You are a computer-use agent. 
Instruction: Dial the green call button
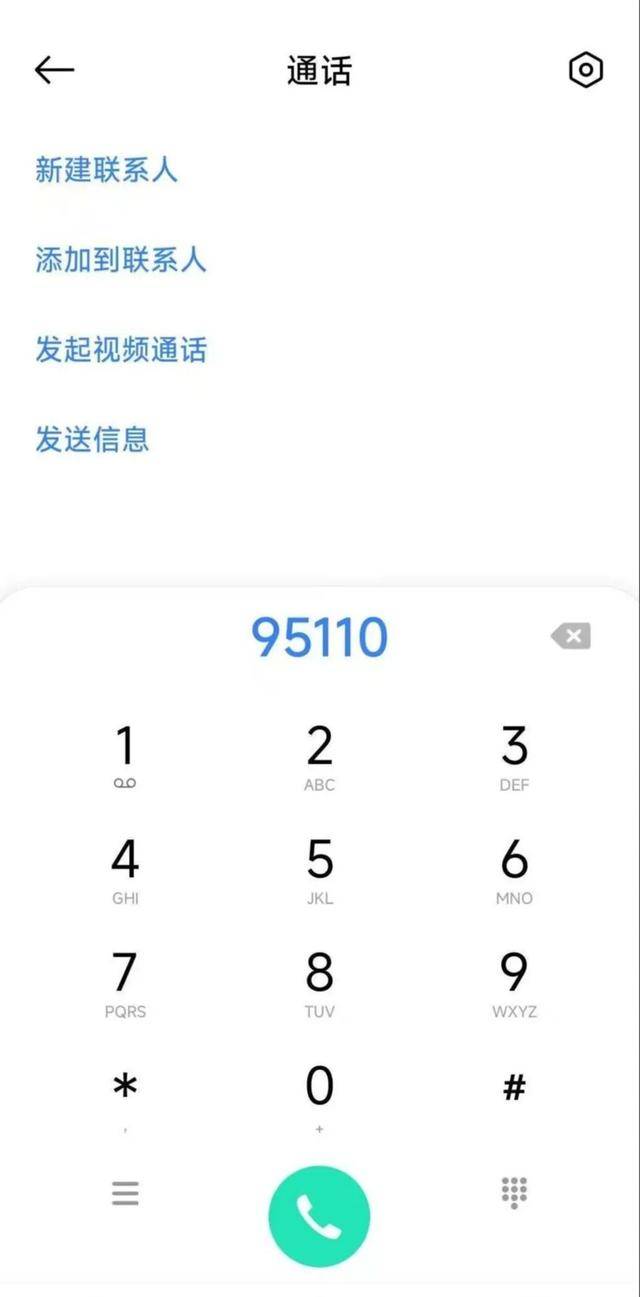tap(319, 1216)
